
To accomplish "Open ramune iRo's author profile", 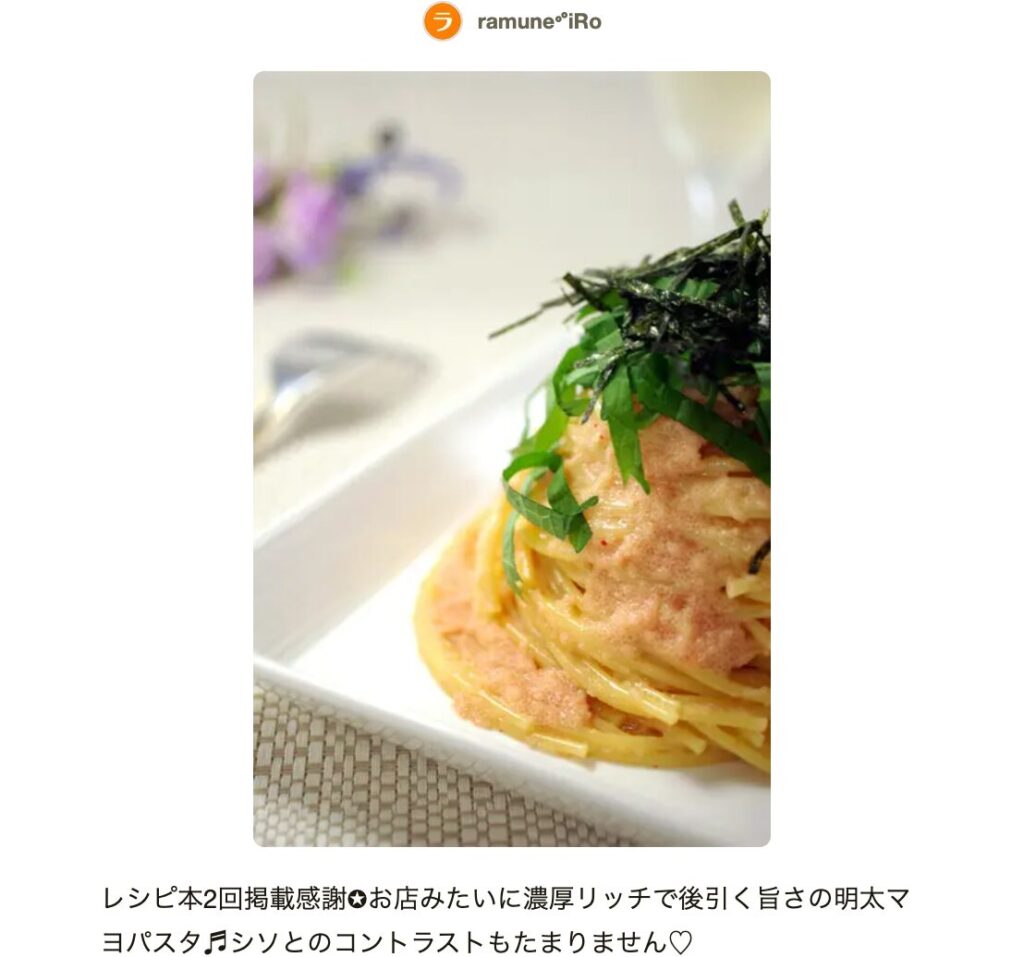I will [538, 22].
